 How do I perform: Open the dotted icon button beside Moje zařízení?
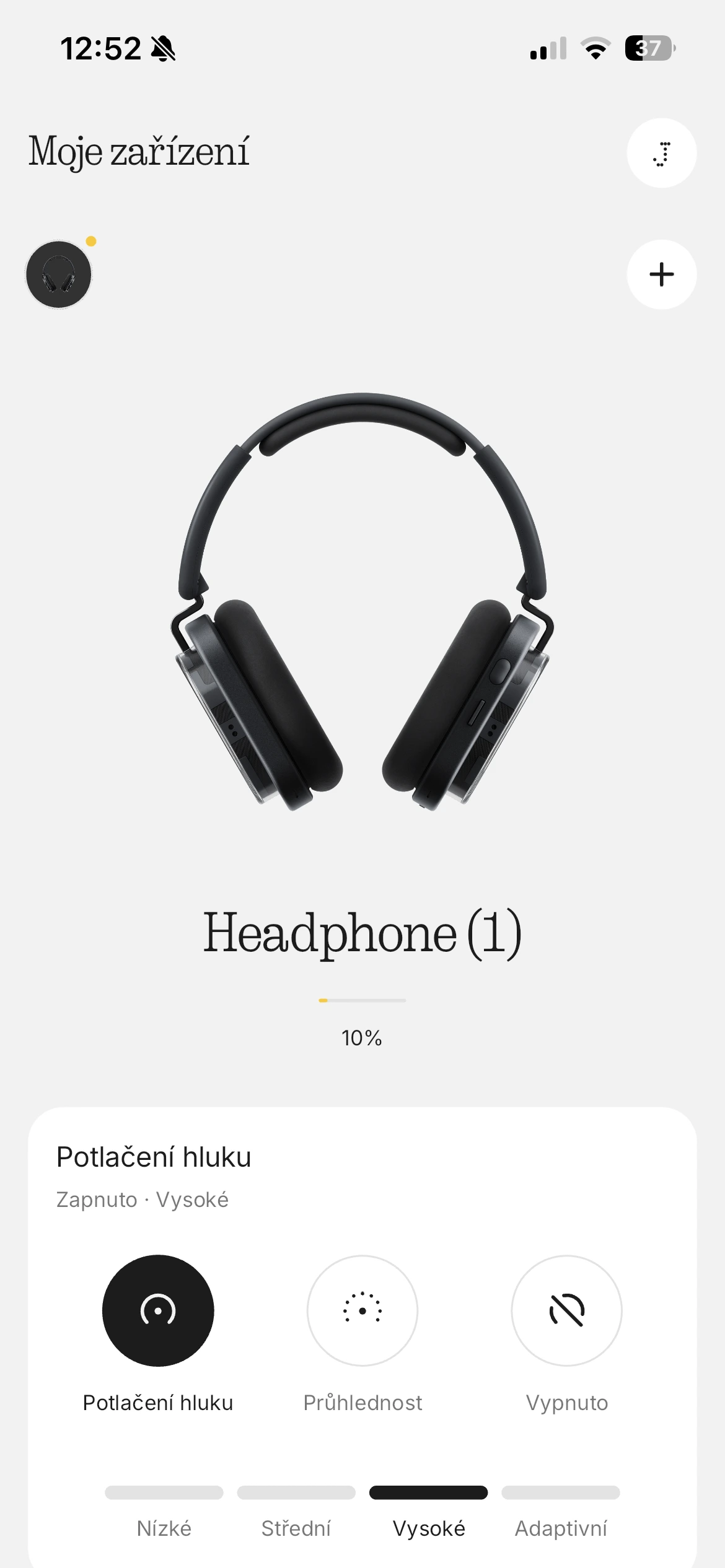pos(661,153)
